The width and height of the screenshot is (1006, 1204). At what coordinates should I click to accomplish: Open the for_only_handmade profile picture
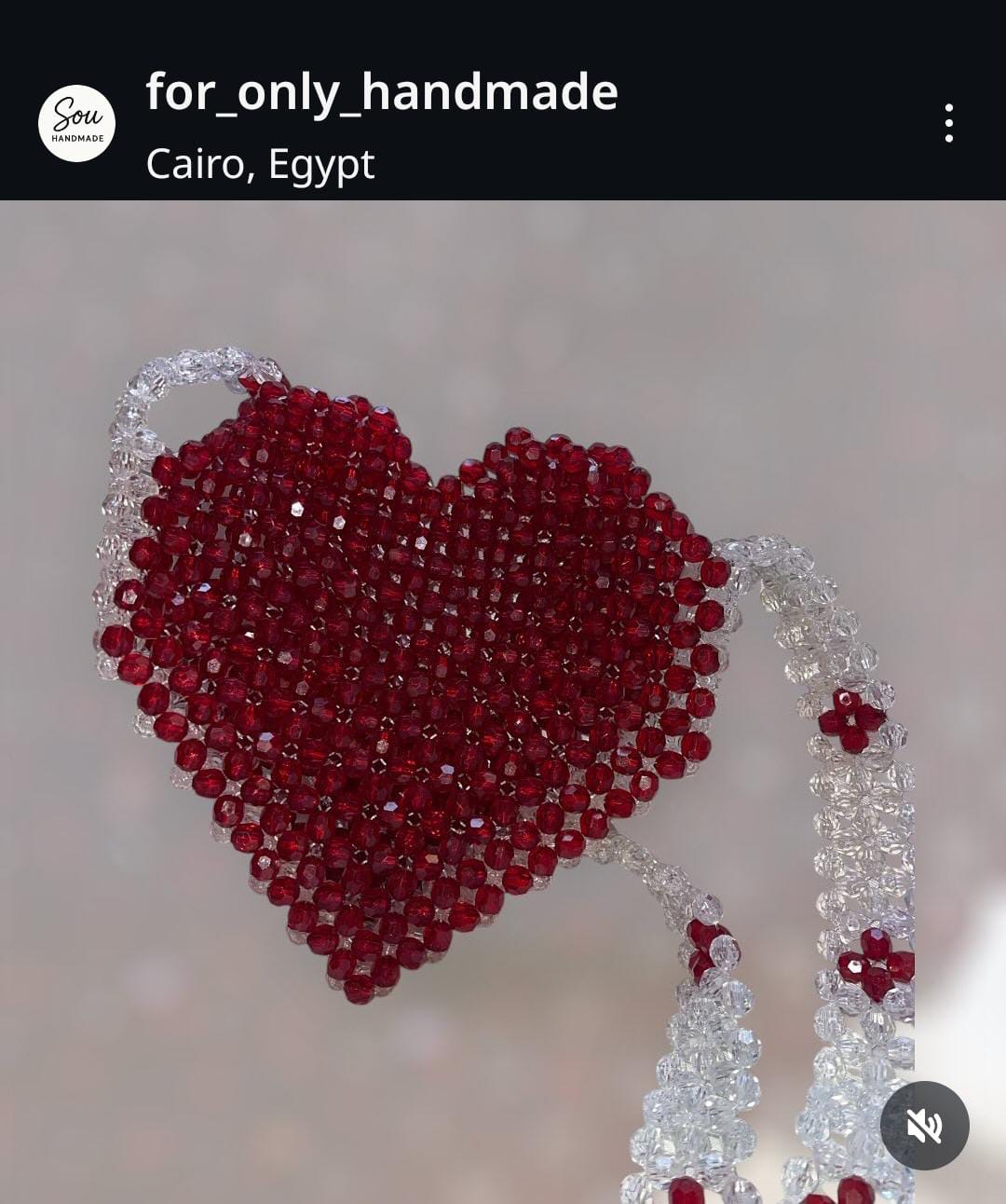pyautogui.click(x=76, y=123)
